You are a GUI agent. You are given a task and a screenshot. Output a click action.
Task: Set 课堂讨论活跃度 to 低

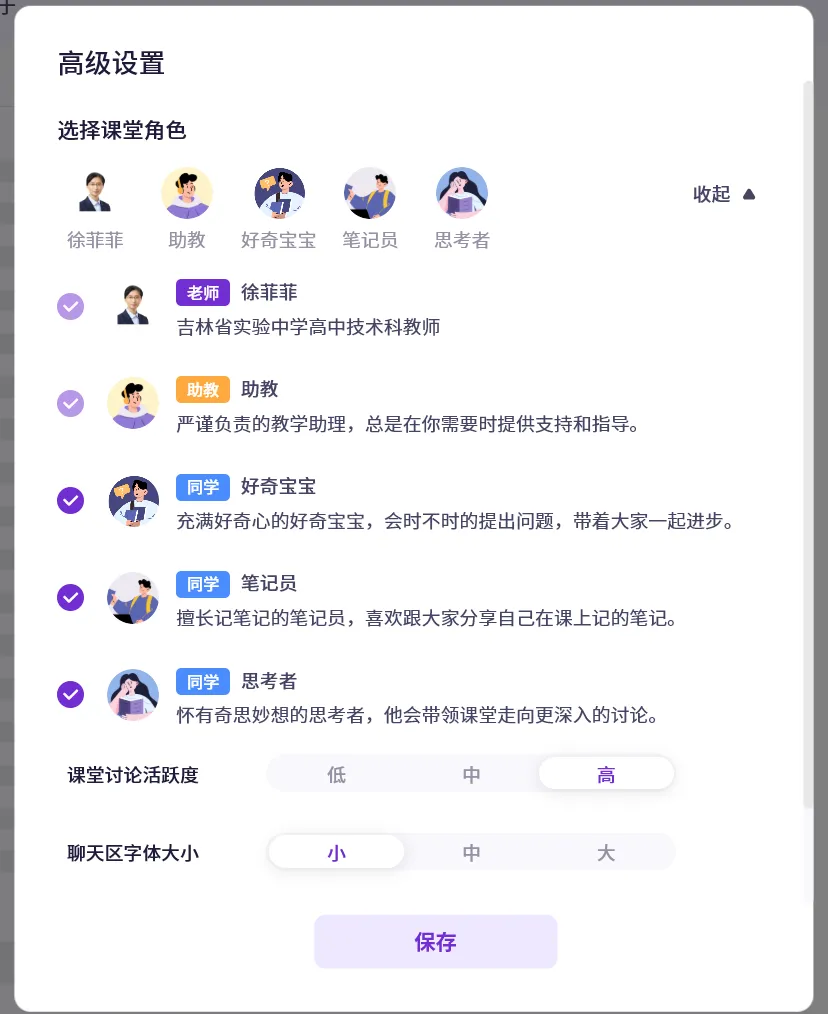point(336,774)
